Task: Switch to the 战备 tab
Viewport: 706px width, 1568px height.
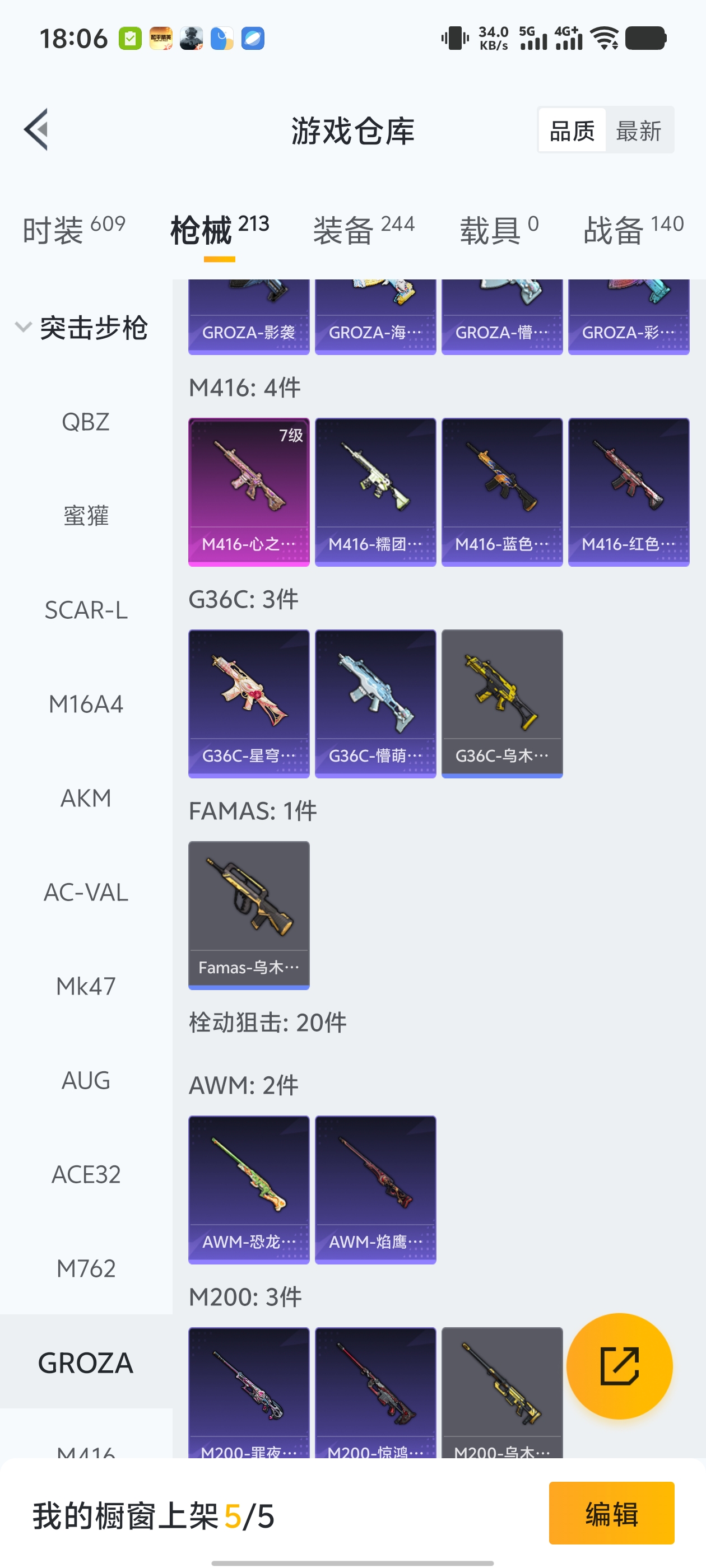Action: (x=633, y=230)
